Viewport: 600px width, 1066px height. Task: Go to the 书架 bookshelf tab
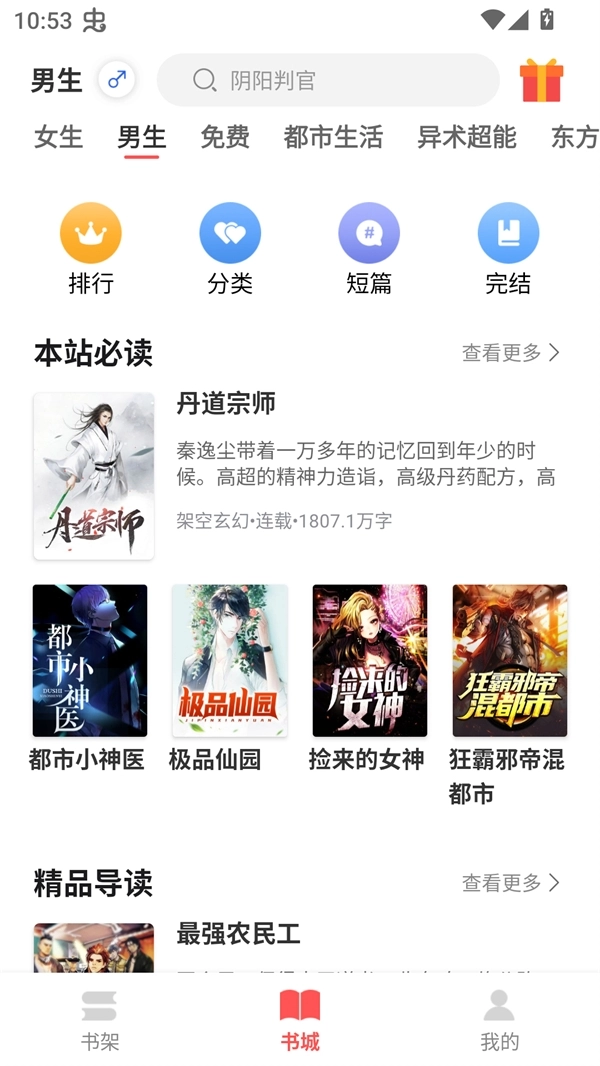coord(100,1020)
